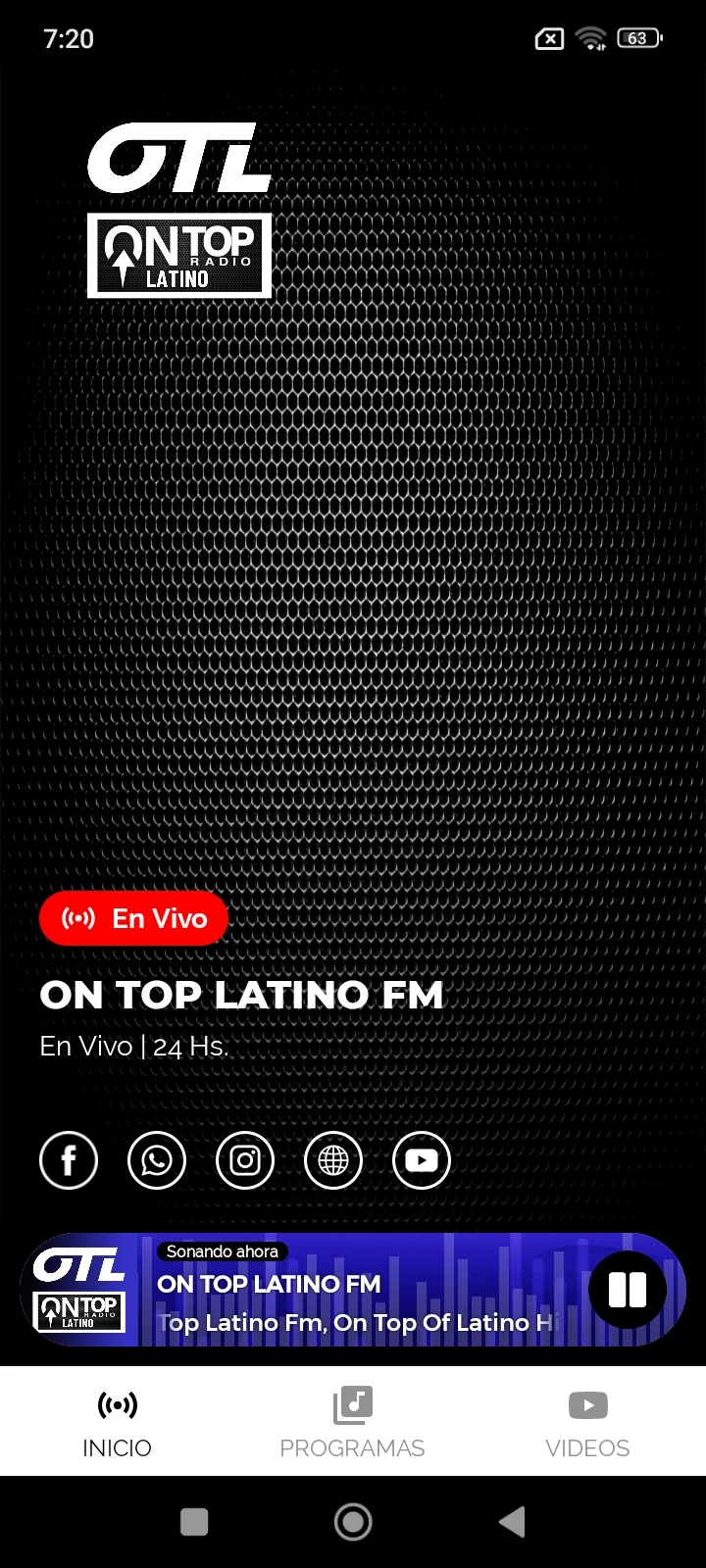Viewport: 706px width, 1568px height.
Task: Visit the website via globe icon
Action: [333, 1160]
